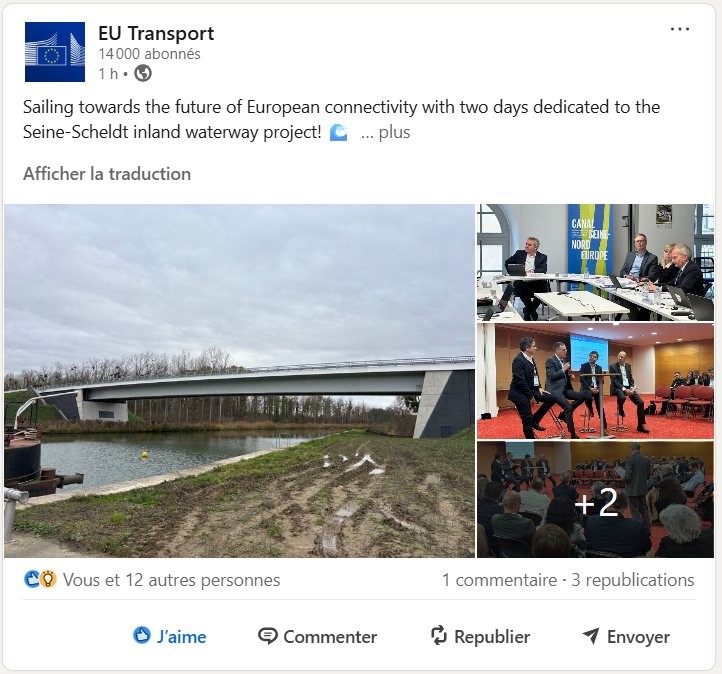Open the post's three-dot overflow menu

point(680,29)
